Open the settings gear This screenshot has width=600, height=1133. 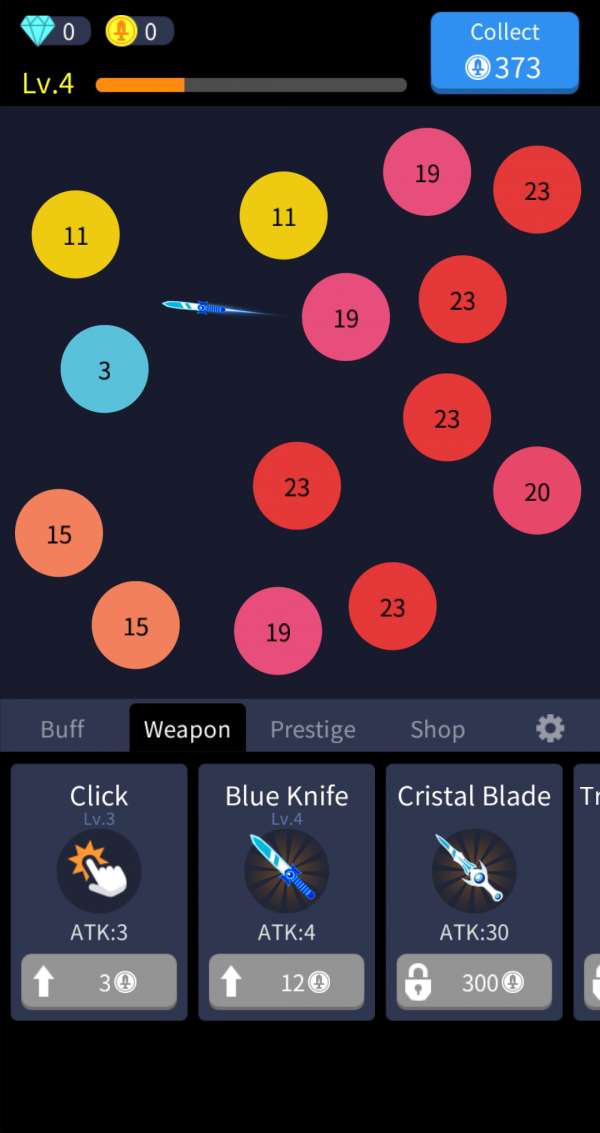(550, 728)
